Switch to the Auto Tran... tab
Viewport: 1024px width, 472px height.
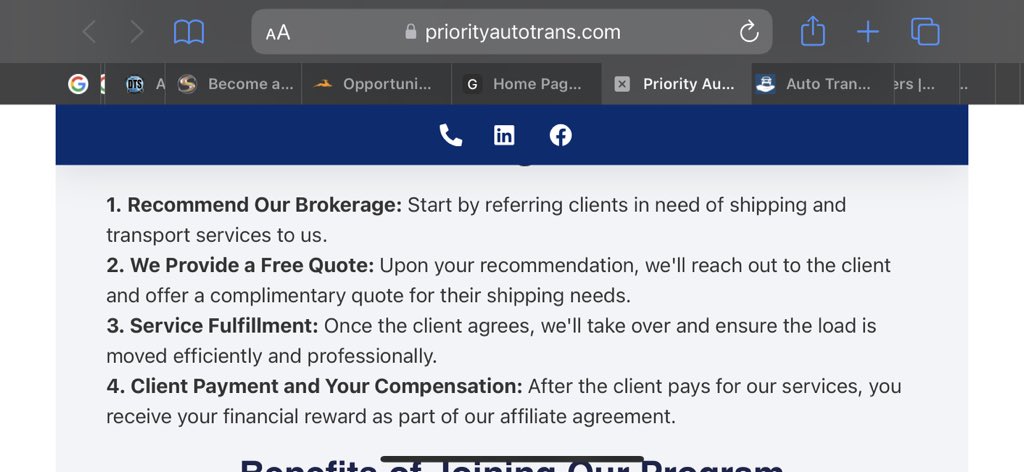click(815, 84)
